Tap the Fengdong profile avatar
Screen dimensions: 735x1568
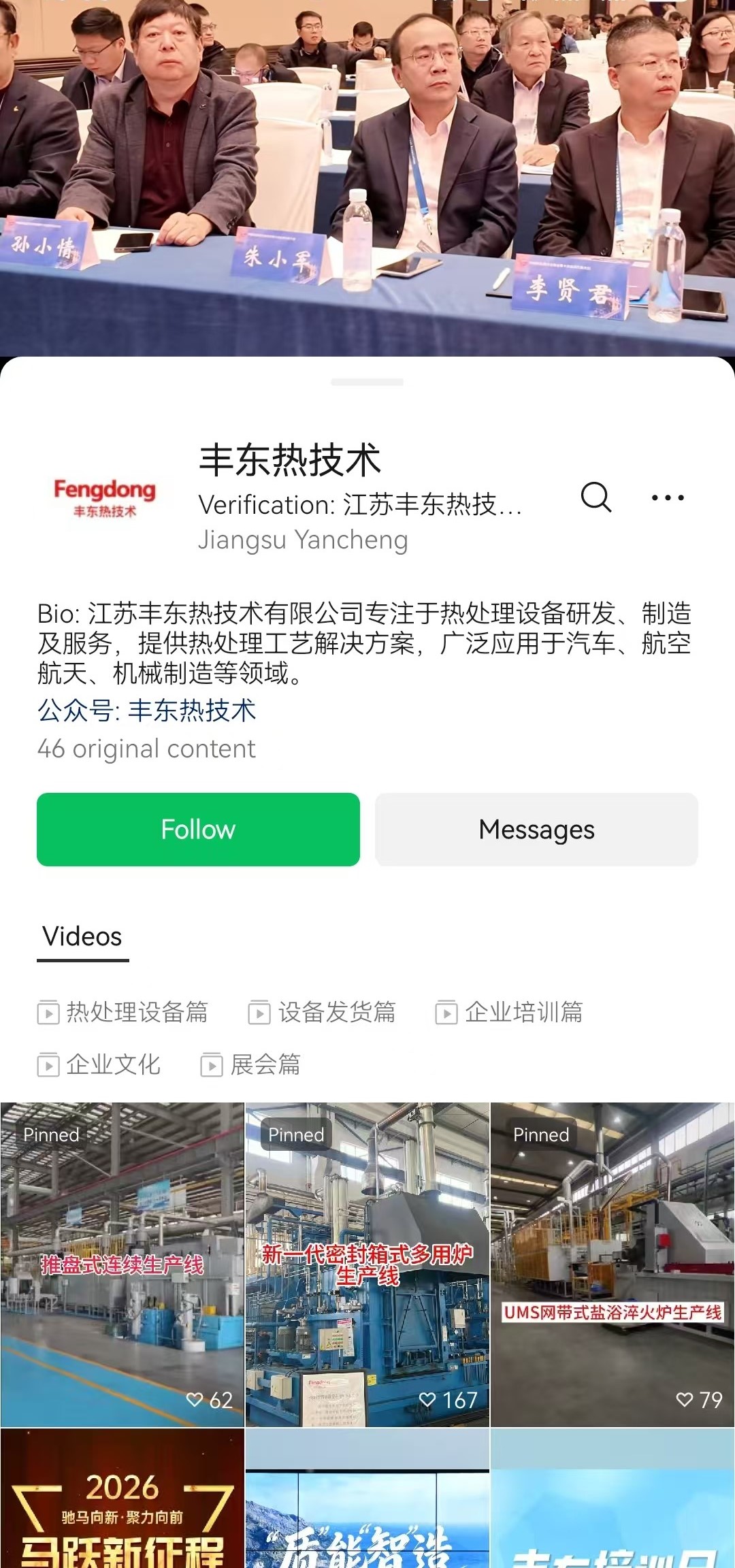click(x=105, y=498)
